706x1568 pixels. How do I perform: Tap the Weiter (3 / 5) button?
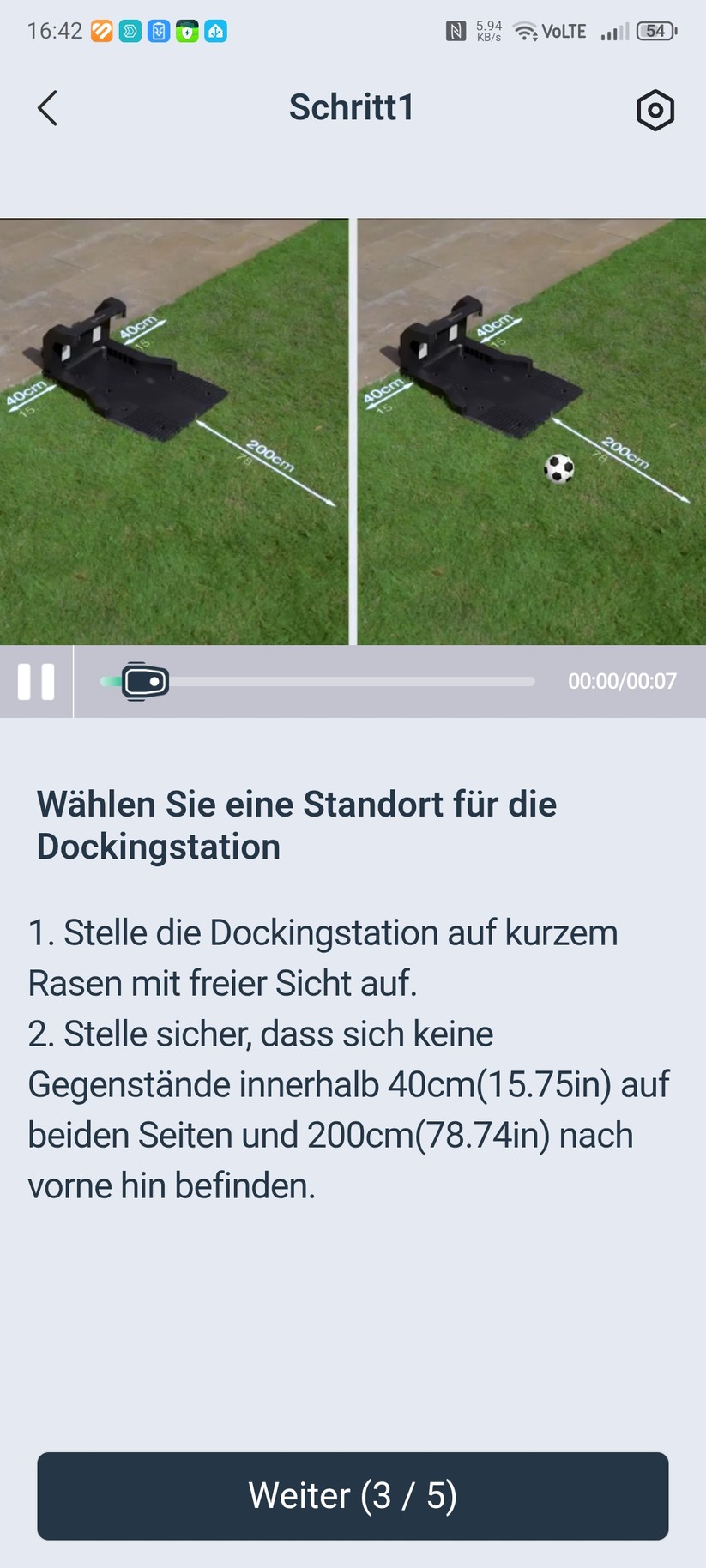353,1496
